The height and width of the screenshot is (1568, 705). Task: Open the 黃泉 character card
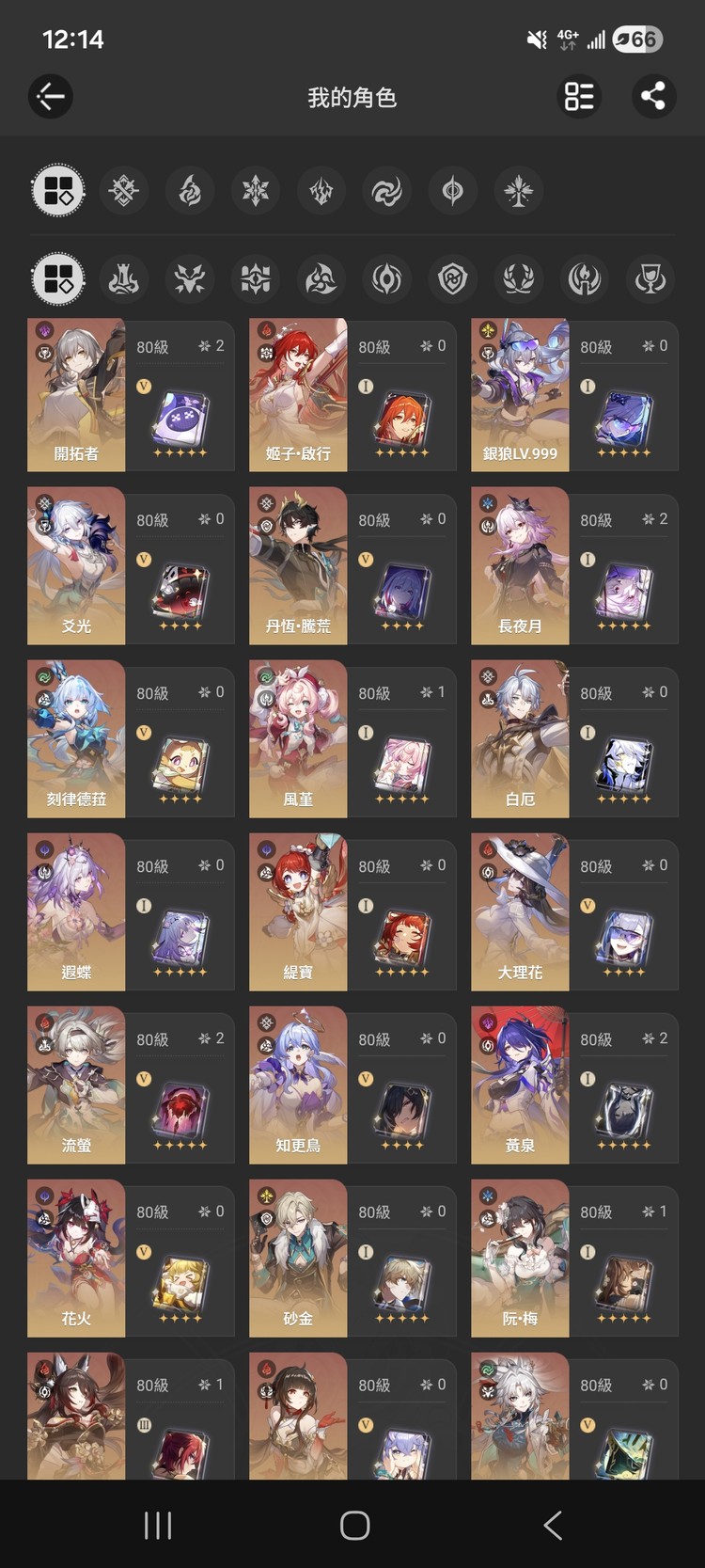click(574, 1086)
